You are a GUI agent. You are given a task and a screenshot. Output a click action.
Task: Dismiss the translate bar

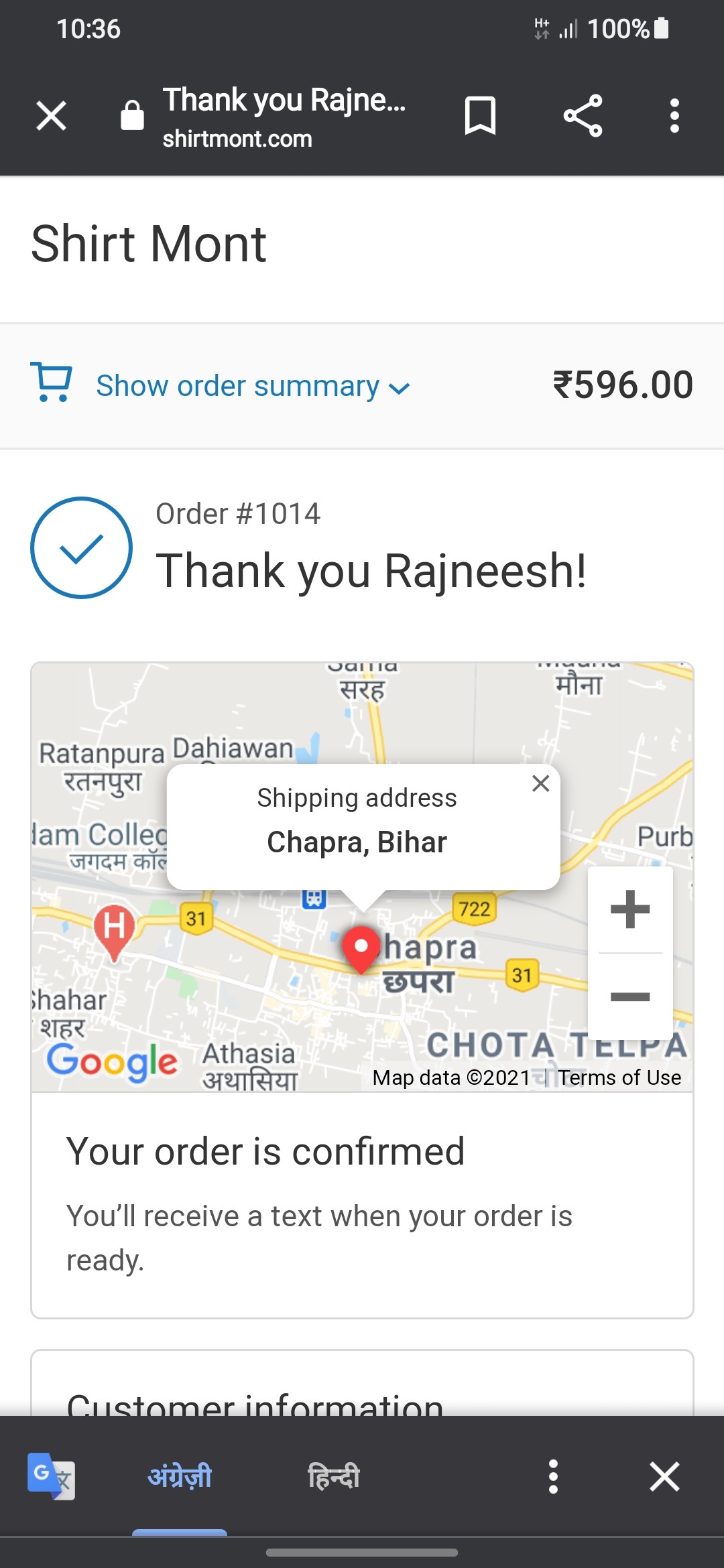click(x=664, y=1476)
